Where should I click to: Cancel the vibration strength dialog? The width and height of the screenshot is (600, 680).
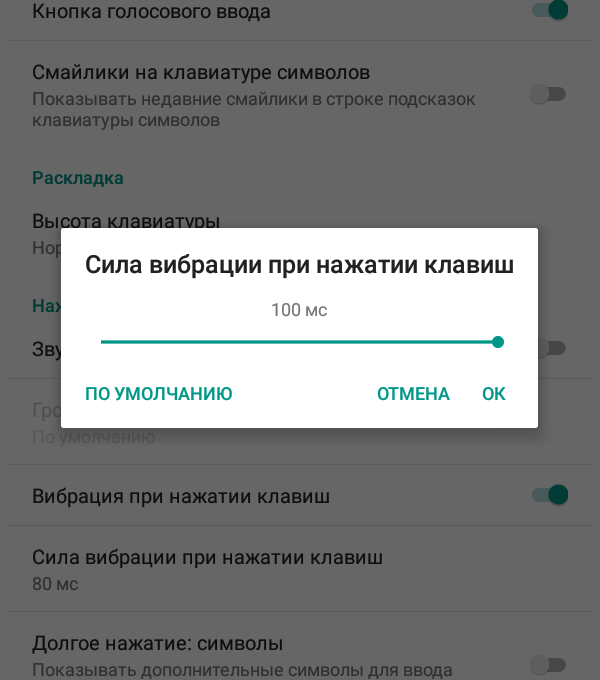coord(413,394)
